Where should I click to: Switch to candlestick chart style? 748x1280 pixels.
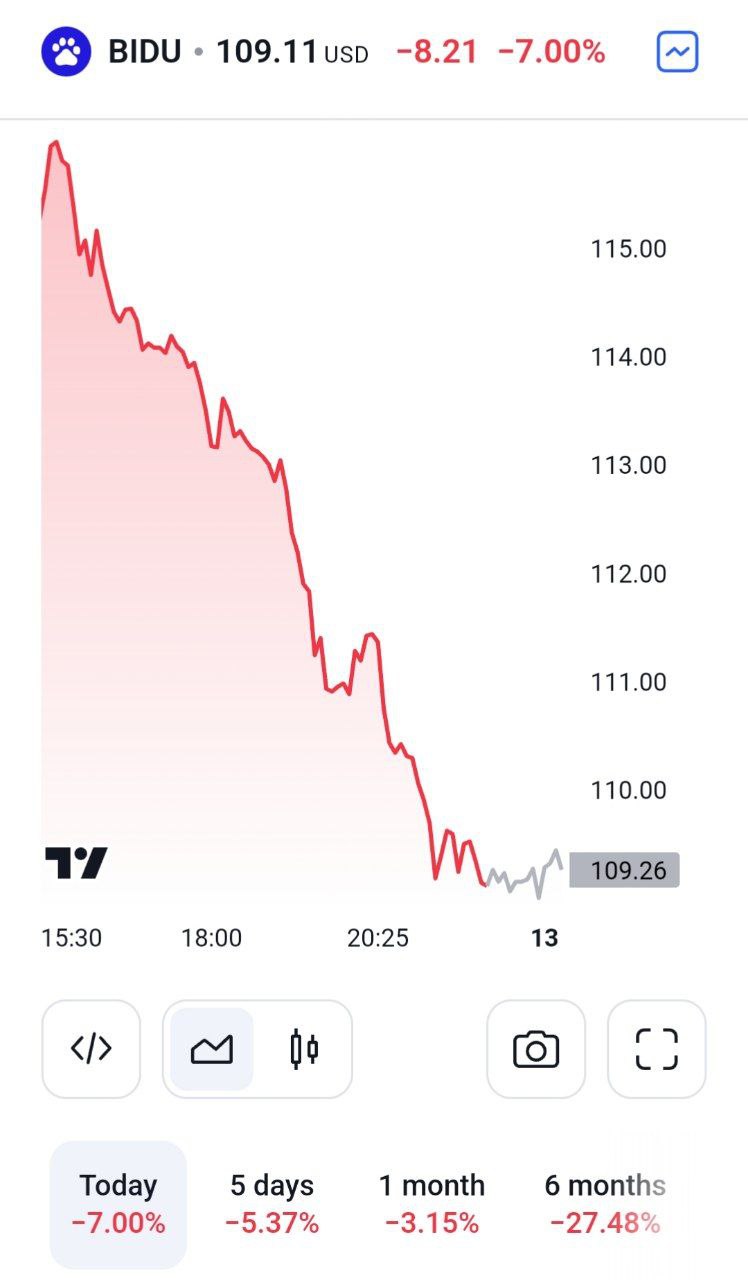coord(304,1049)
